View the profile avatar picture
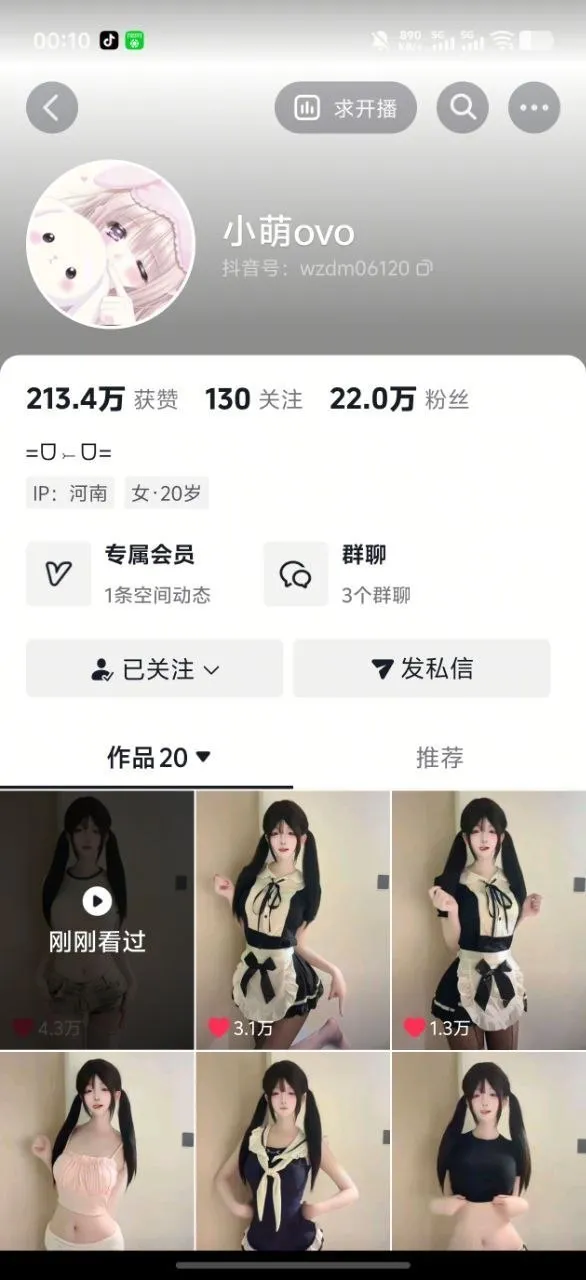The width and height of the screenshot is (586, 1280). coord(110,244)
